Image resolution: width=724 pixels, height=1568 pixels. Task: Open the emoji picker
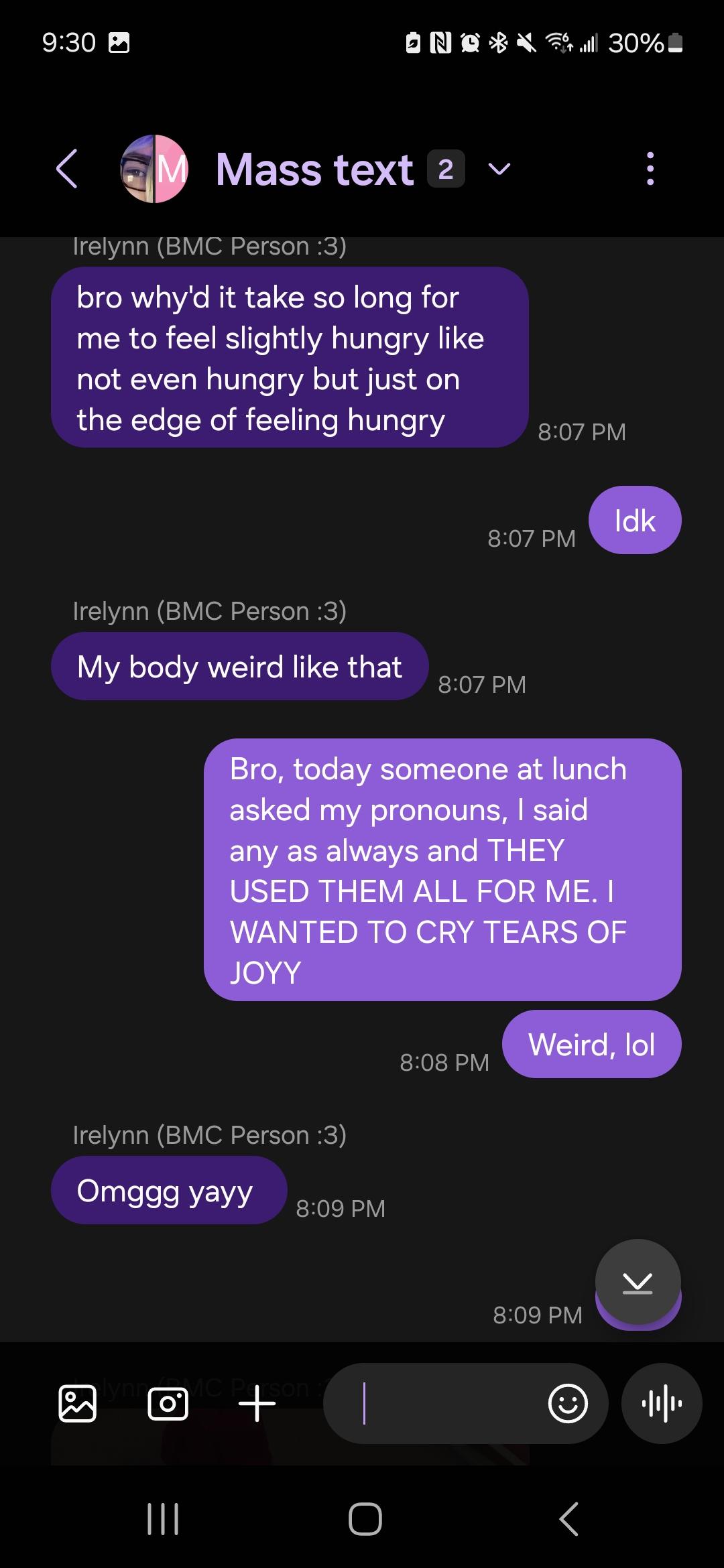(568, 1403)
